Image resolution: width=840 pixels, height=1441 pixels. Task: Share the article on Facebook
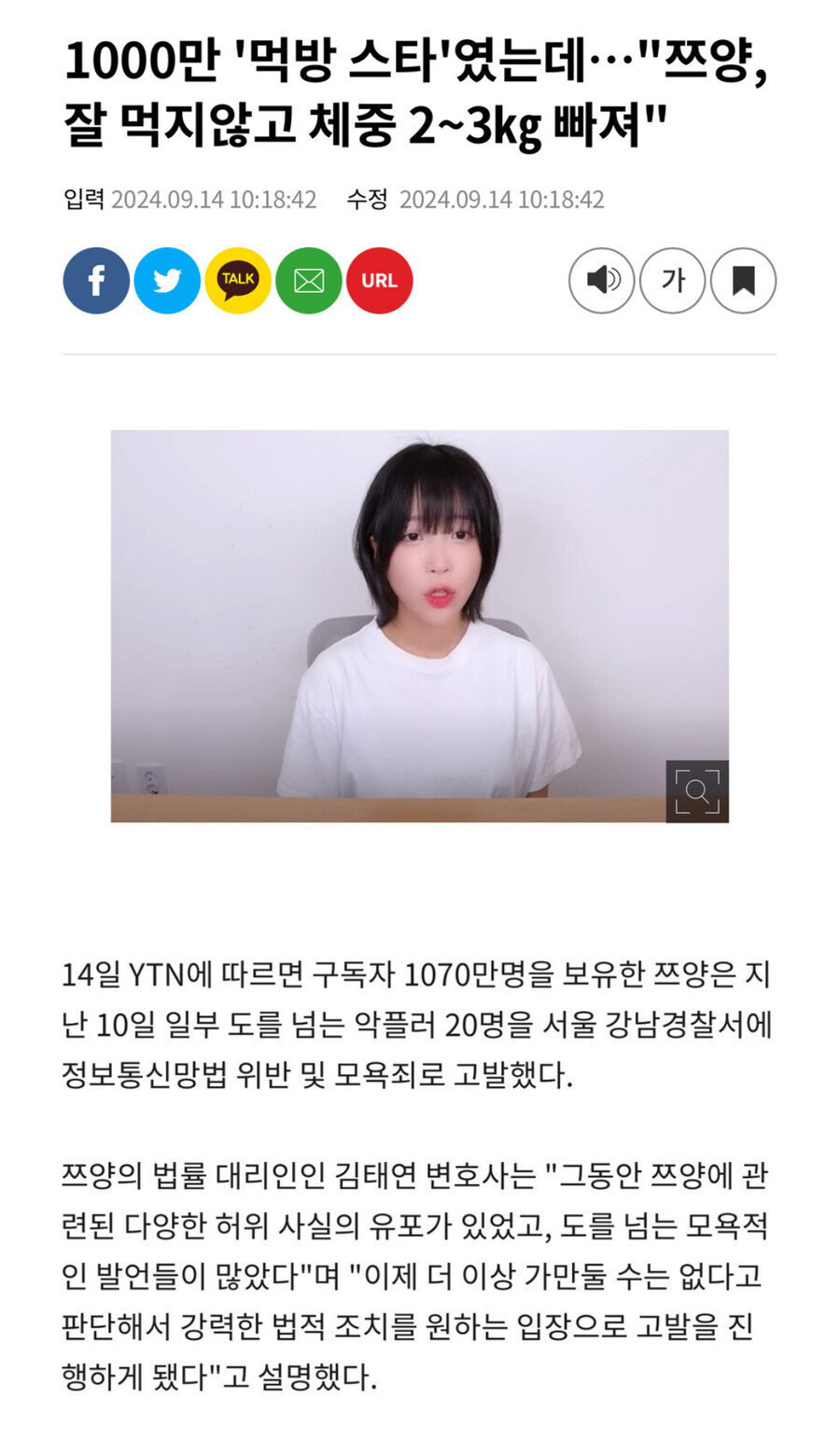(x=96, y=280)
